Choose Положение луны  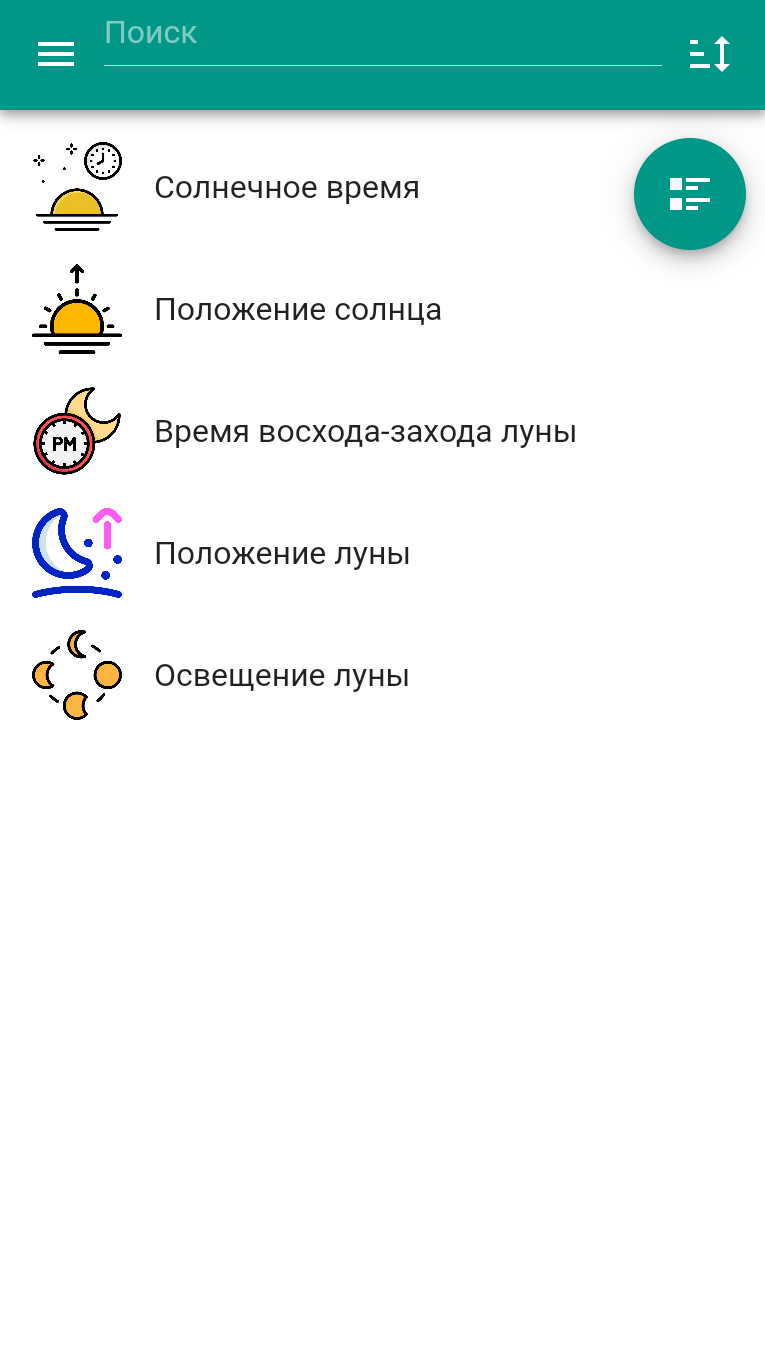click(x=382, y=554)
